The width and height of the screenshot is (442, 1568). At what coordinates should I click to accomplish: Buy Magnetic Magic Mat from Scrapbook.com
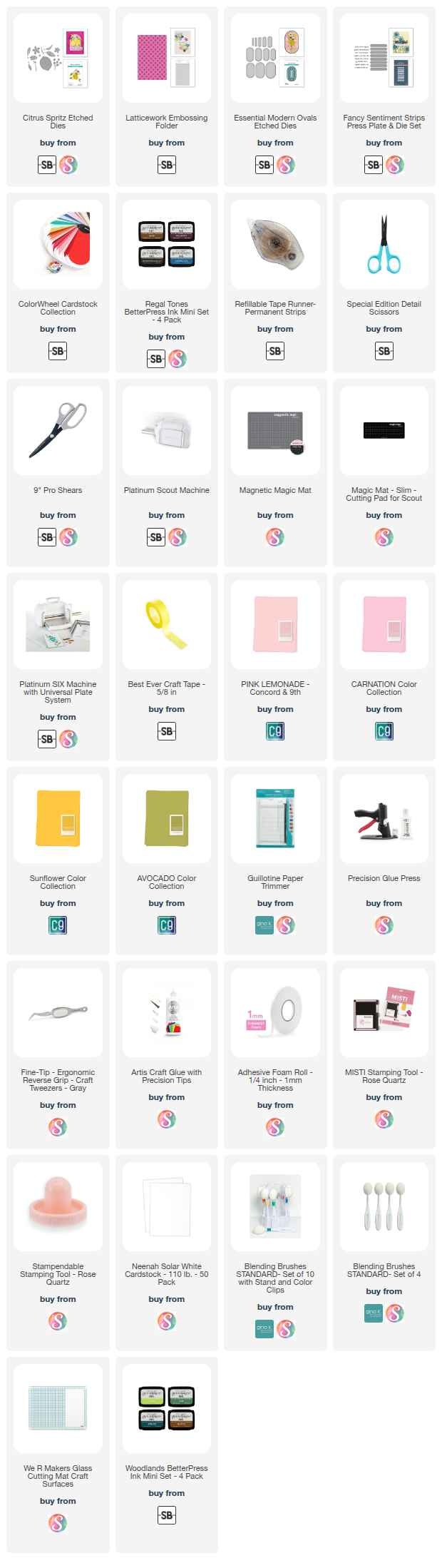pos(275,537)
